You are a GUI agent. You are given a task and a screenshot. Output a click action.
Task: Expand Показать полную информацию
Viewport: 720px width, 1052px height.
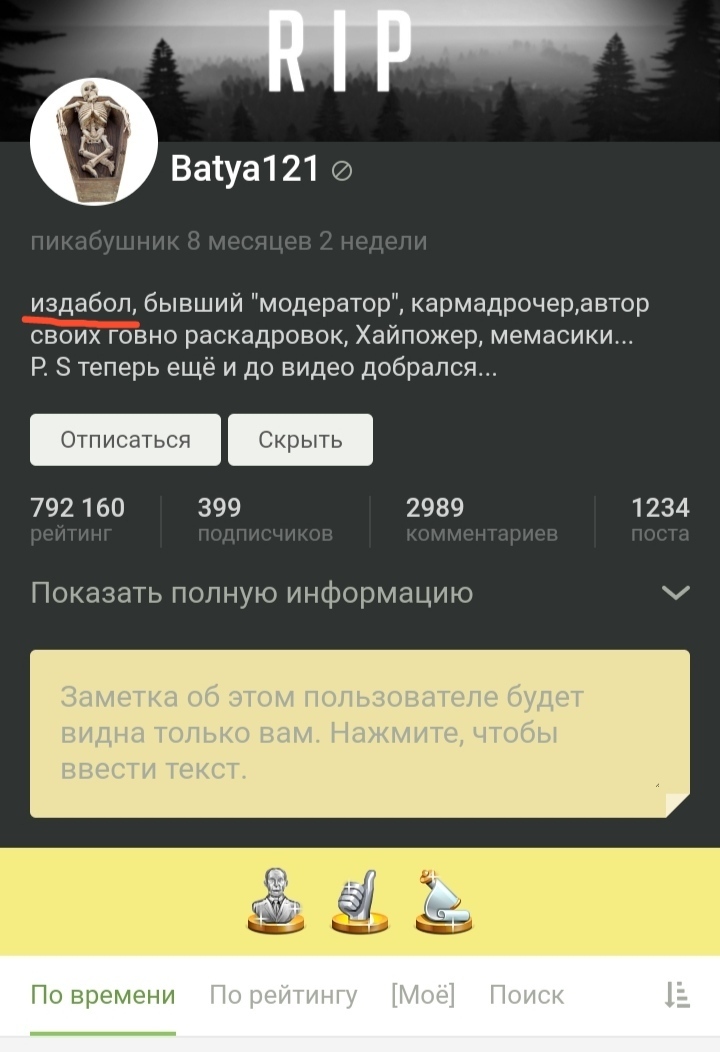click(360, 593)
